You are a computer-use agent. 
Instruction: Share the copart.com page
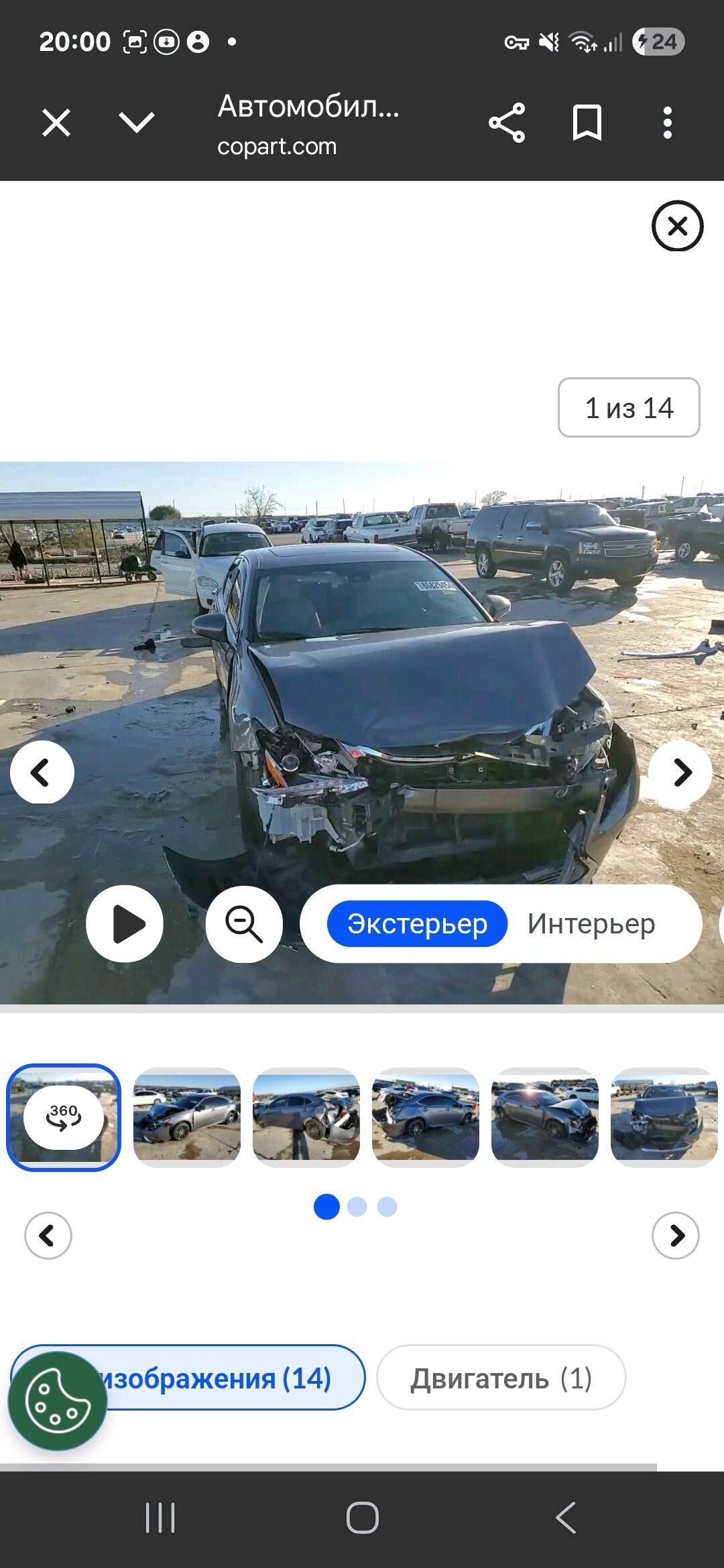(x=507, y=123)
